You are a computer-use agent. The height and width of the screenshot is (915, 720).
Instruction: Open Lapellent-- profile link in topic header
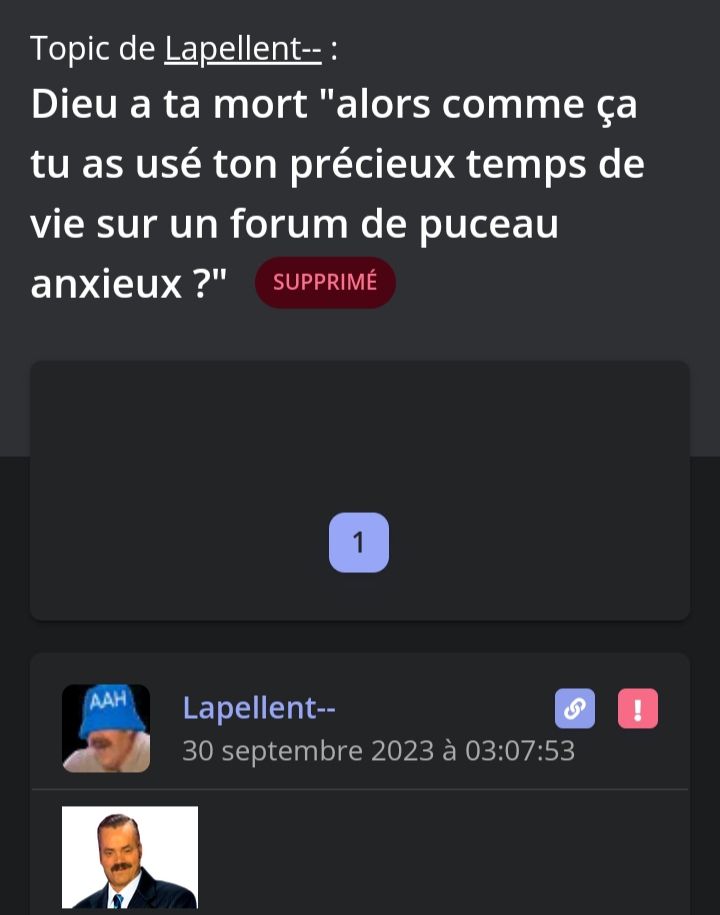[242, 48]
